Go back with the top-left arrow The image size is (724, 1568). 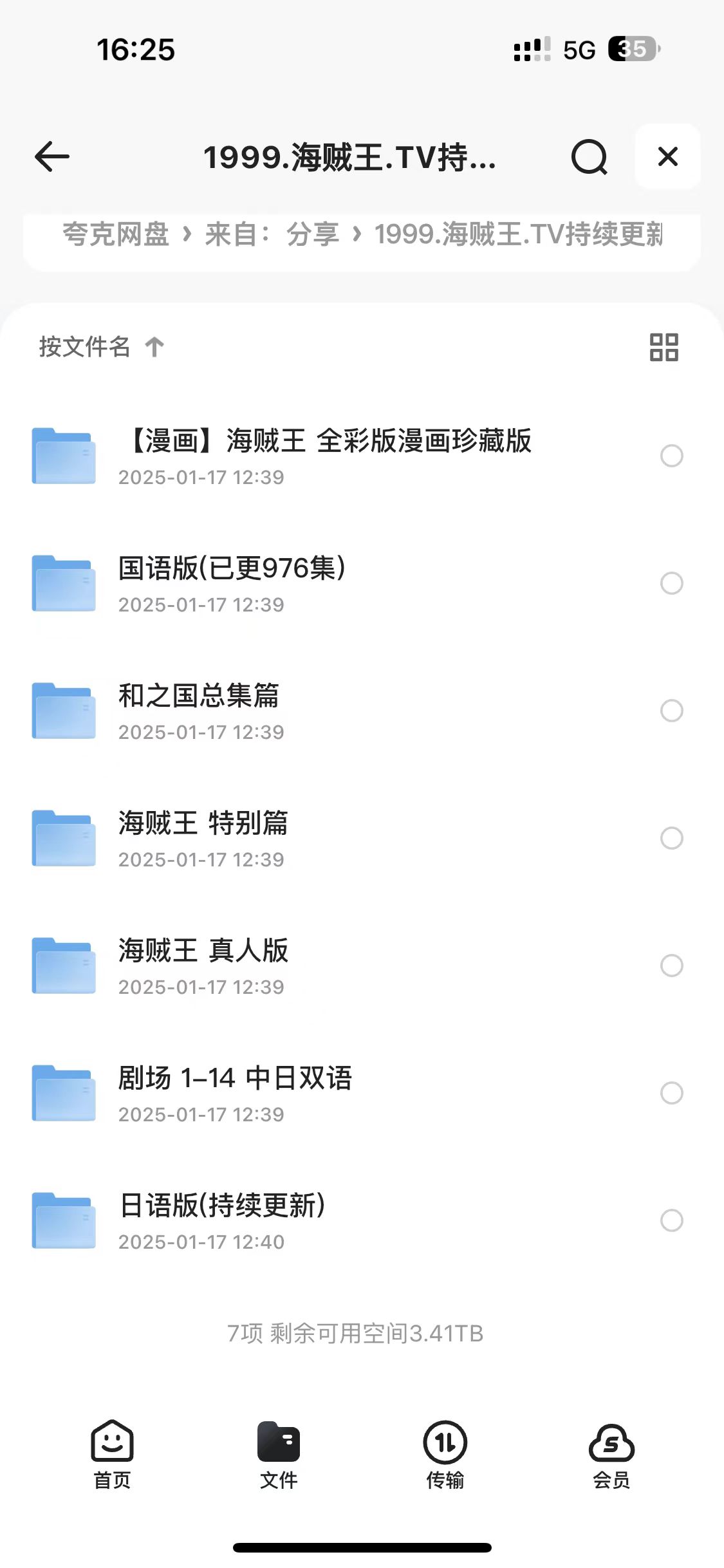(52, 156)
